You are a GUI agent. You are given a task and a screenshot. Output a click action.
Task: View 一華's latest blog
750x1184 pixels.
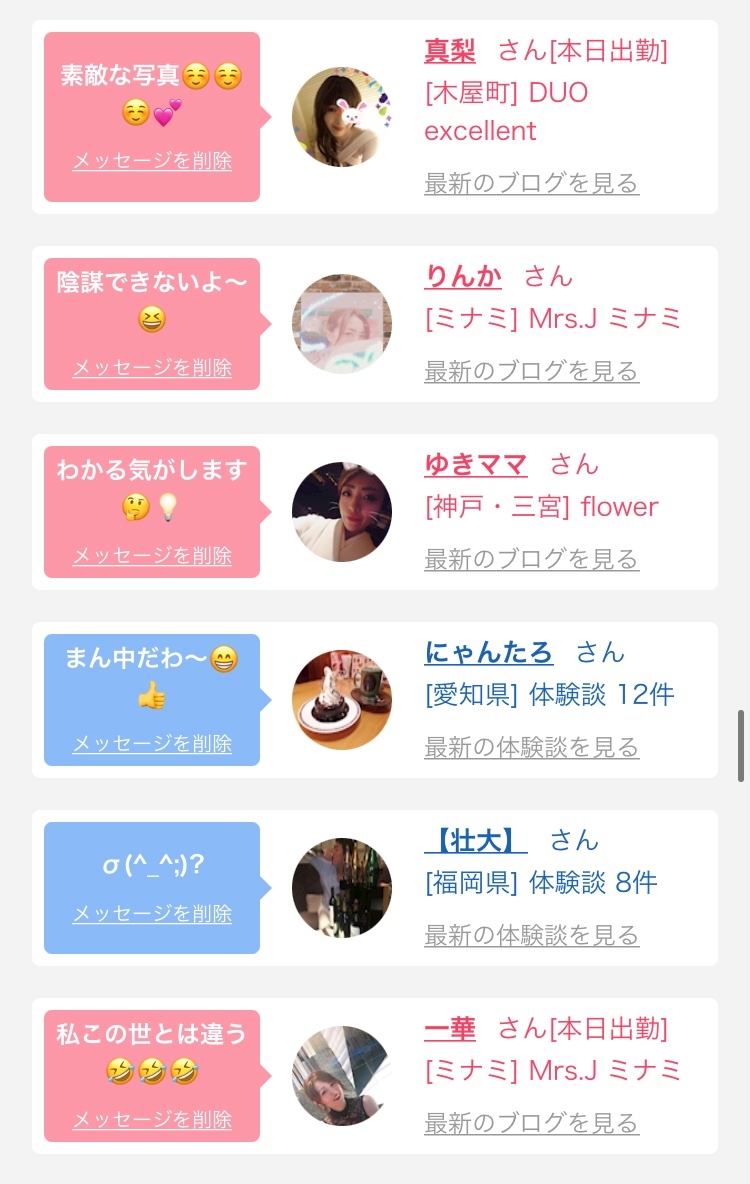click(531, 1123)
